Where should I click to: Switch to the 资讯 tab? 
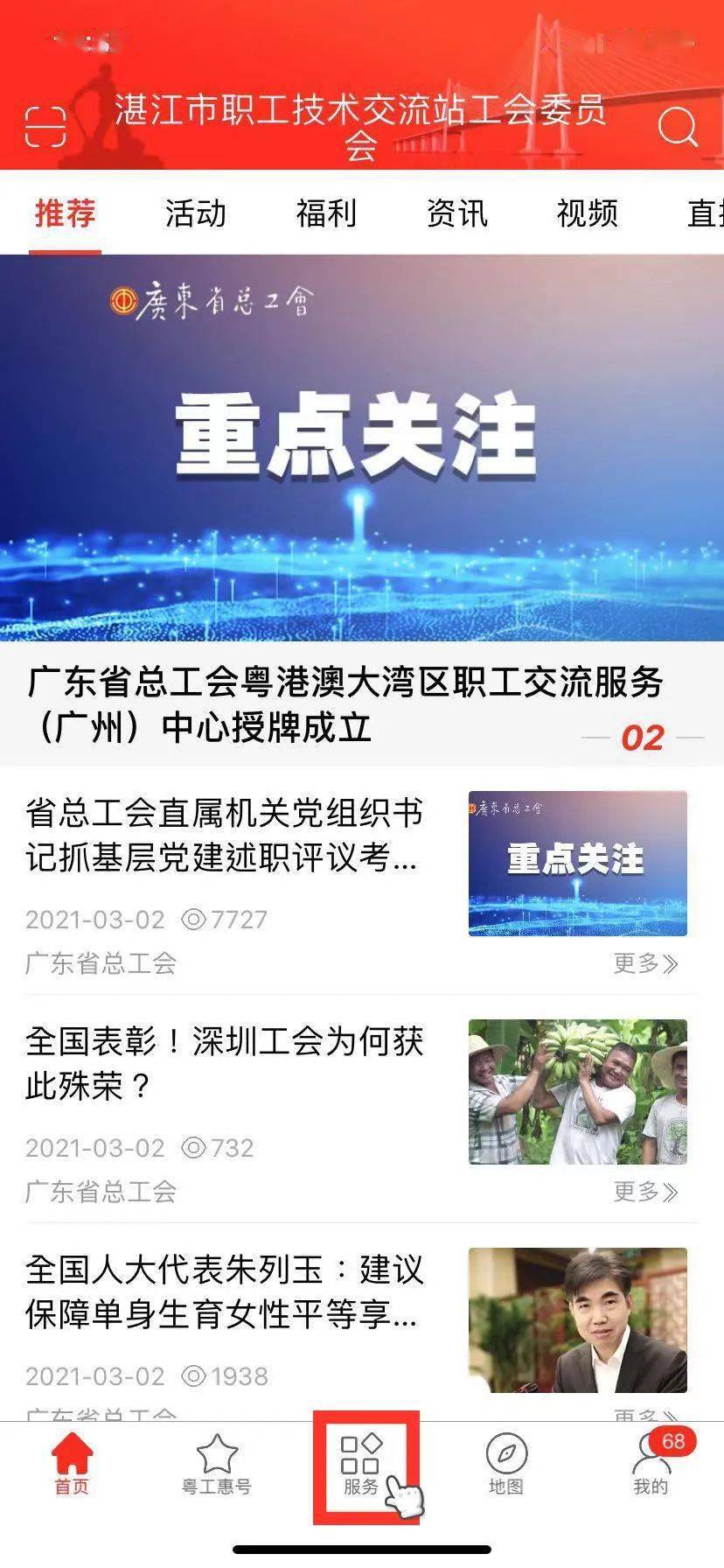click(456, 213)
